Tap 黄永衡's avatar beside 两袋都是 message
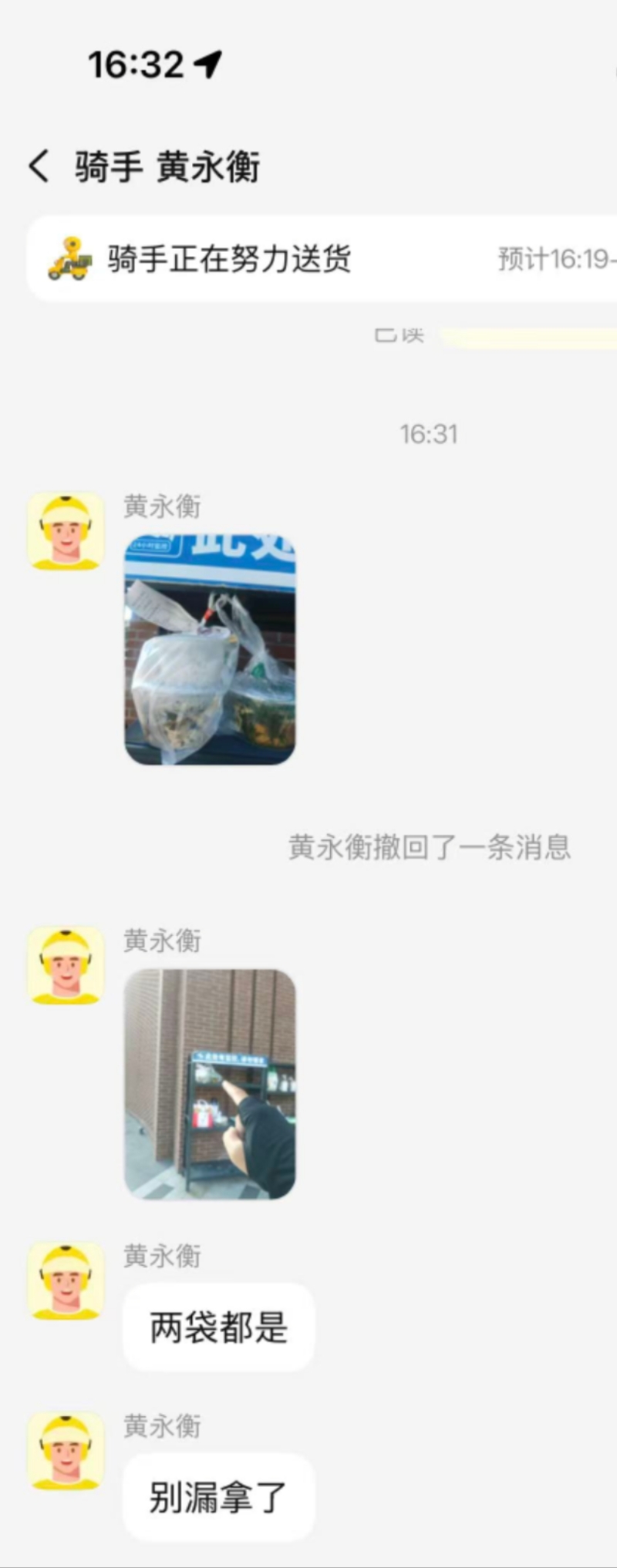617x1568 pixels. [x=66, y=1280]
